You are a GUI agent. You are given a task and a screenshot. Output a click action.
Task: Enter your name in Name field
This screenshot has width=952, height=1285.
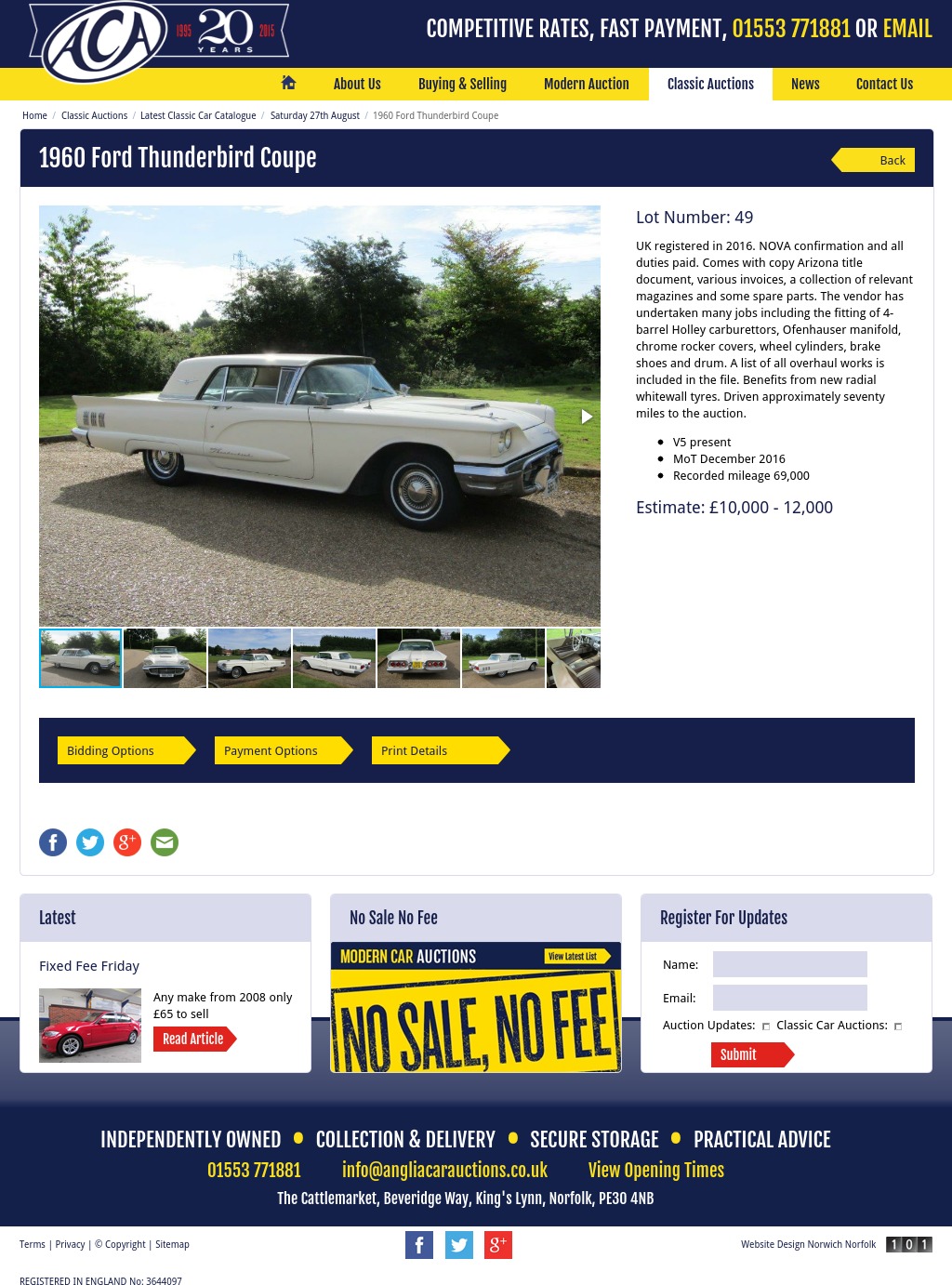tap(789, 964)
